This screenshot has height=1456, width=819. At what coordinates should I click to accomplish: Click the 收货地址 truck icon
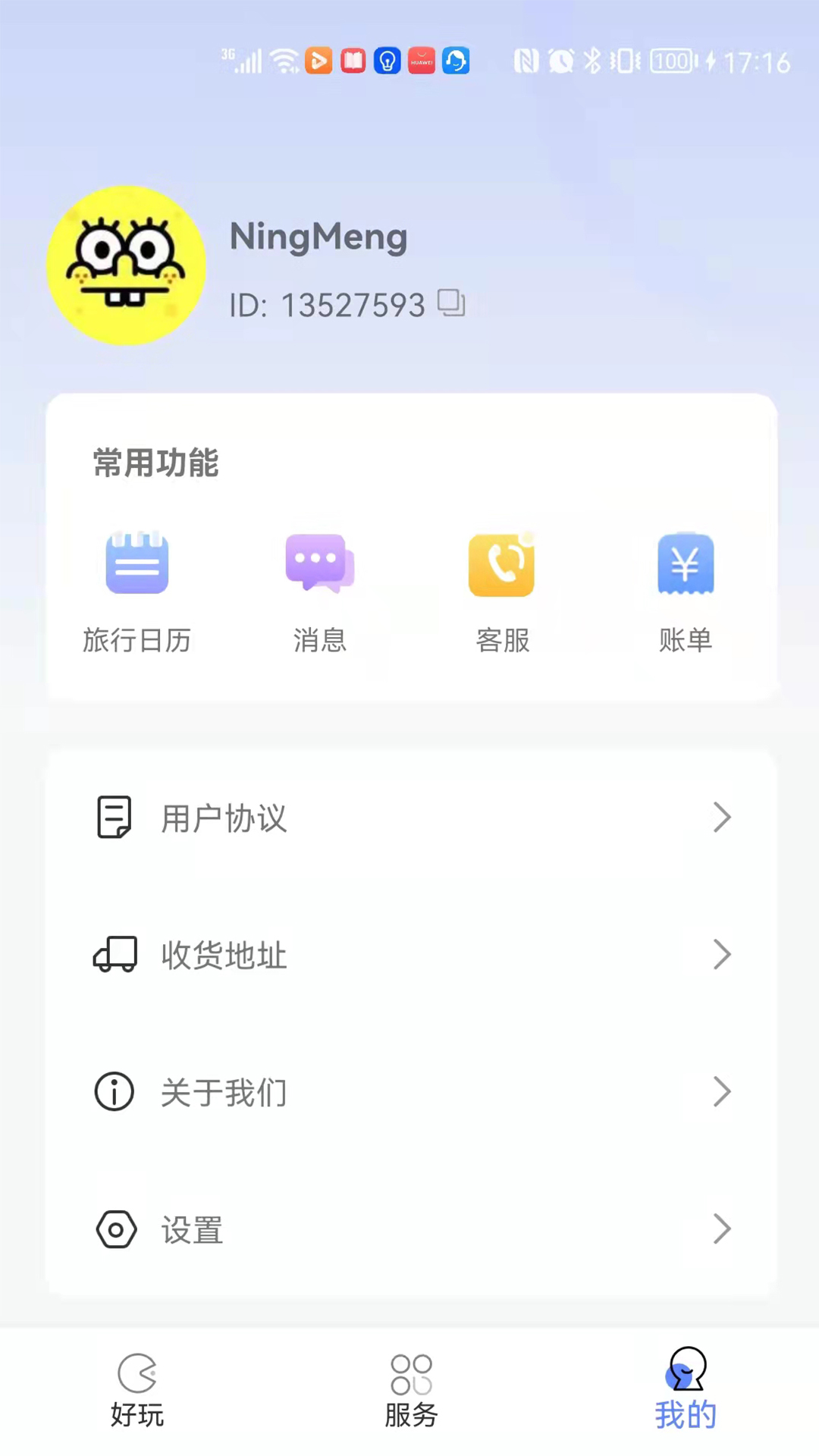point(115,955)
